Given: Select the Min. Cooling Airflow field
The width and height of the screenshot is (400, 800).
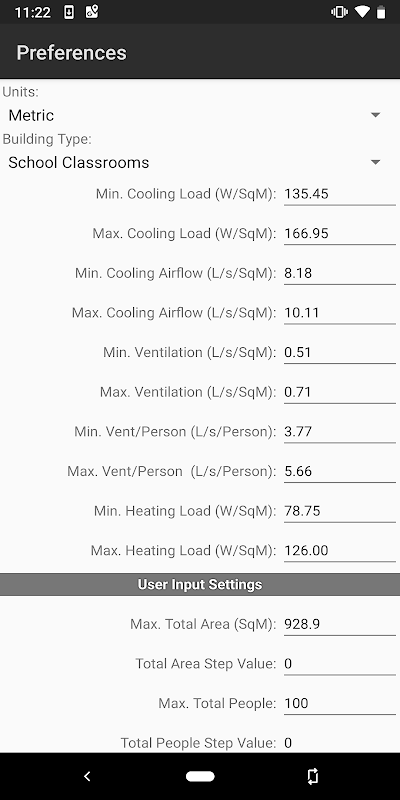Looking at the screenshot, I should click(x=339, y=273).
